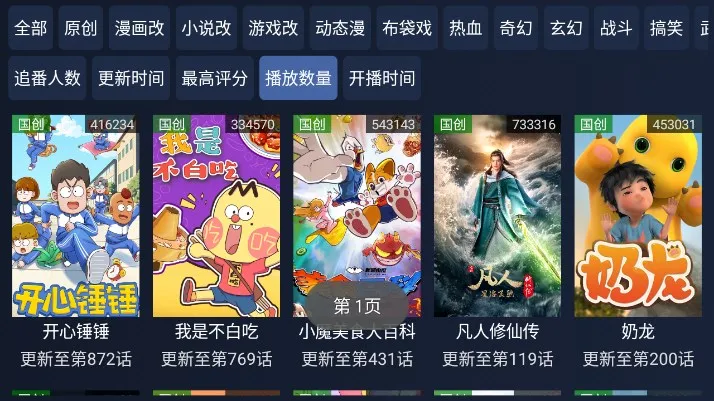
Task: Choose the 漫画改 filter chip
Action: tap(139, 28)
